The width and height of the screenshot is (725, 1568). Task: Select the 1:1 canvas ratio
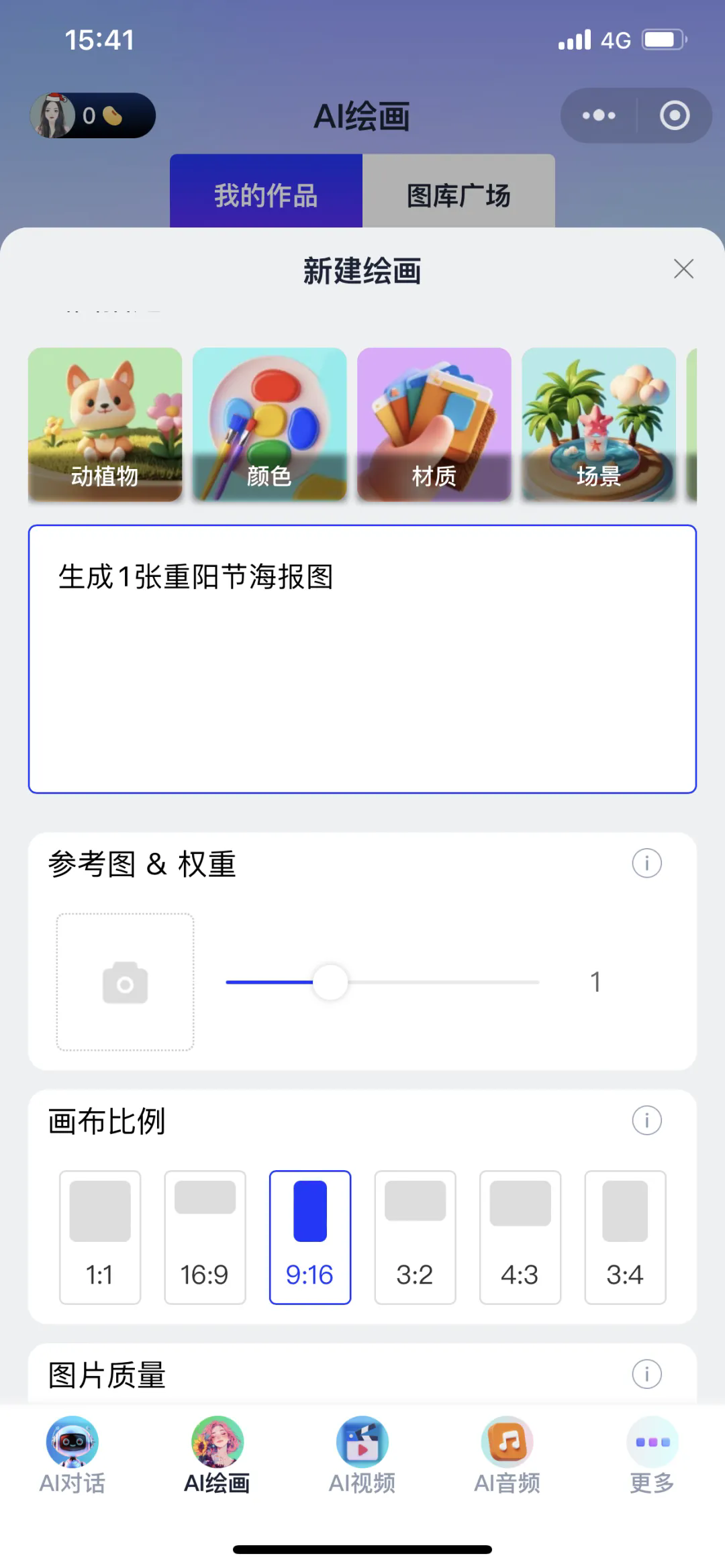[x=100, y=1237]
